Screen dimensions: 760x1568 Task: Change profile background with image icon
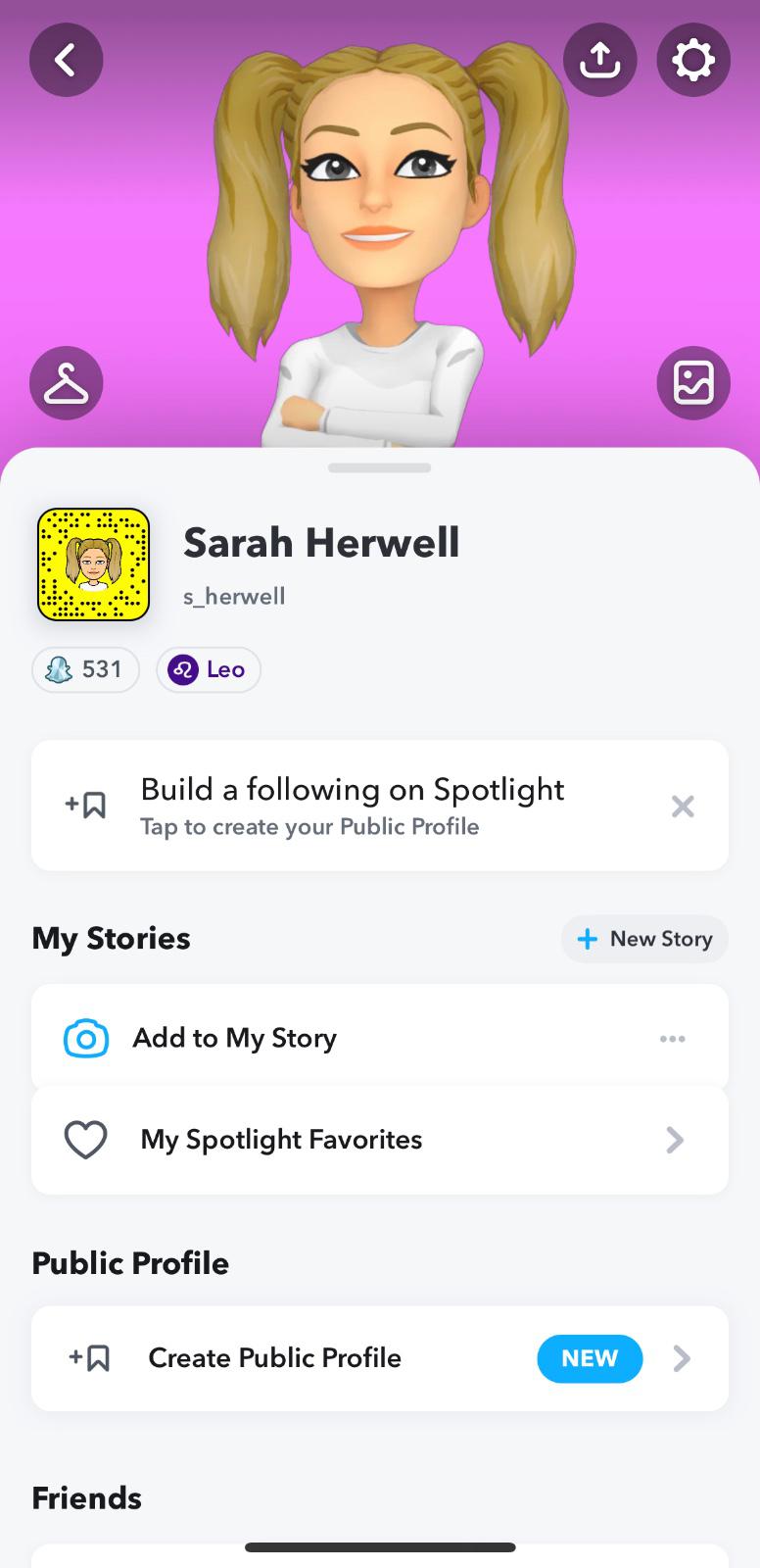(692, 382)
